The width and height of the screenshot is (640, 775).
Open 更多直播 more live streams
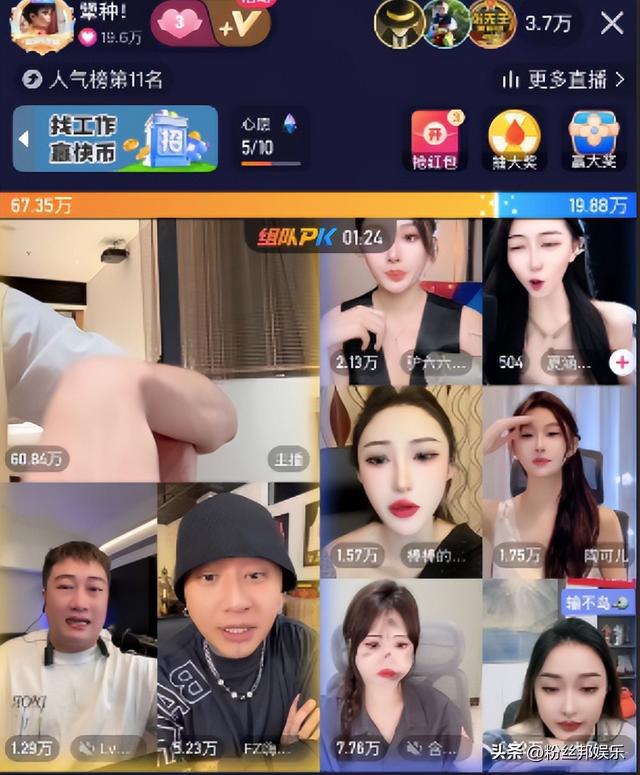[565, 79]
